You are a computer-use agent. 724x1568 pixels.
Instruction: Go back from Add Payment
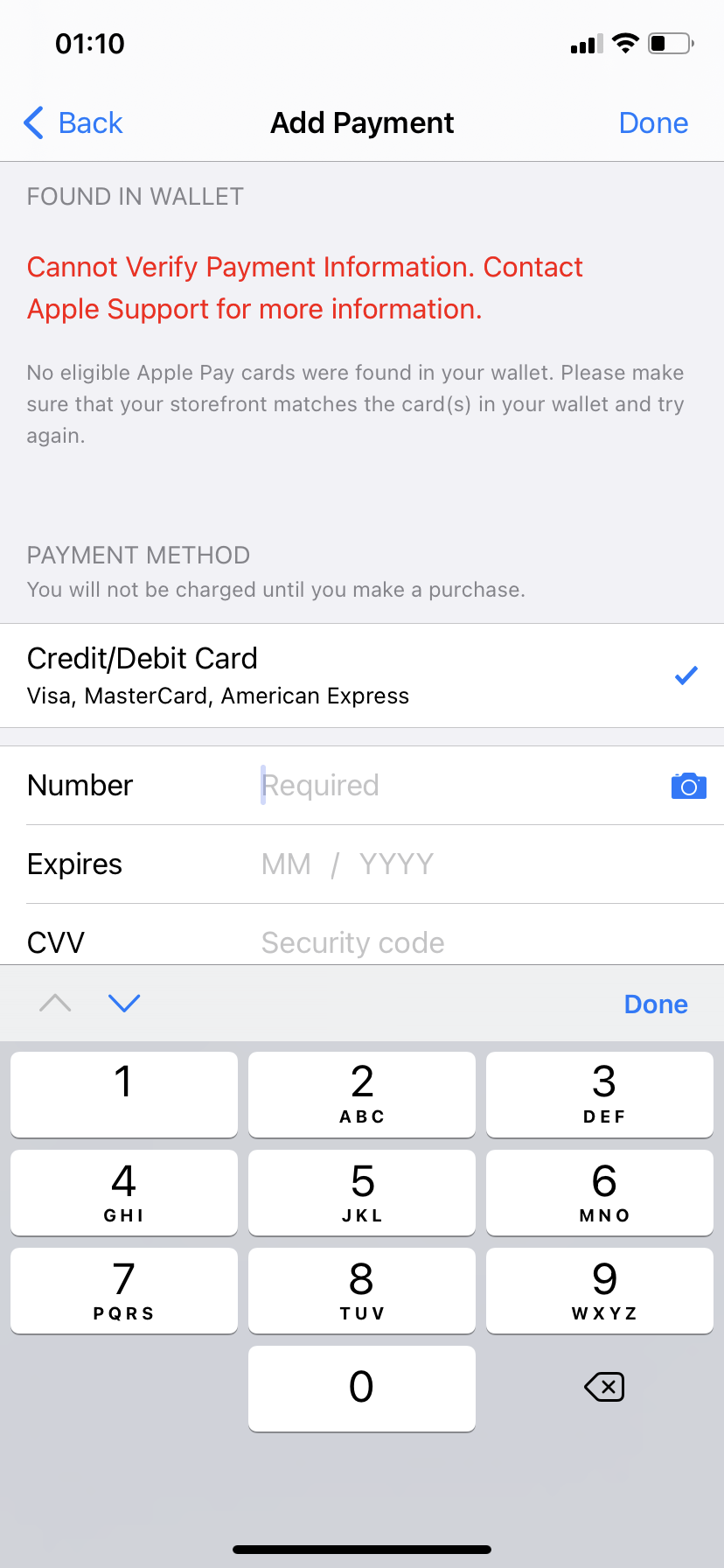tap(73, 123)
